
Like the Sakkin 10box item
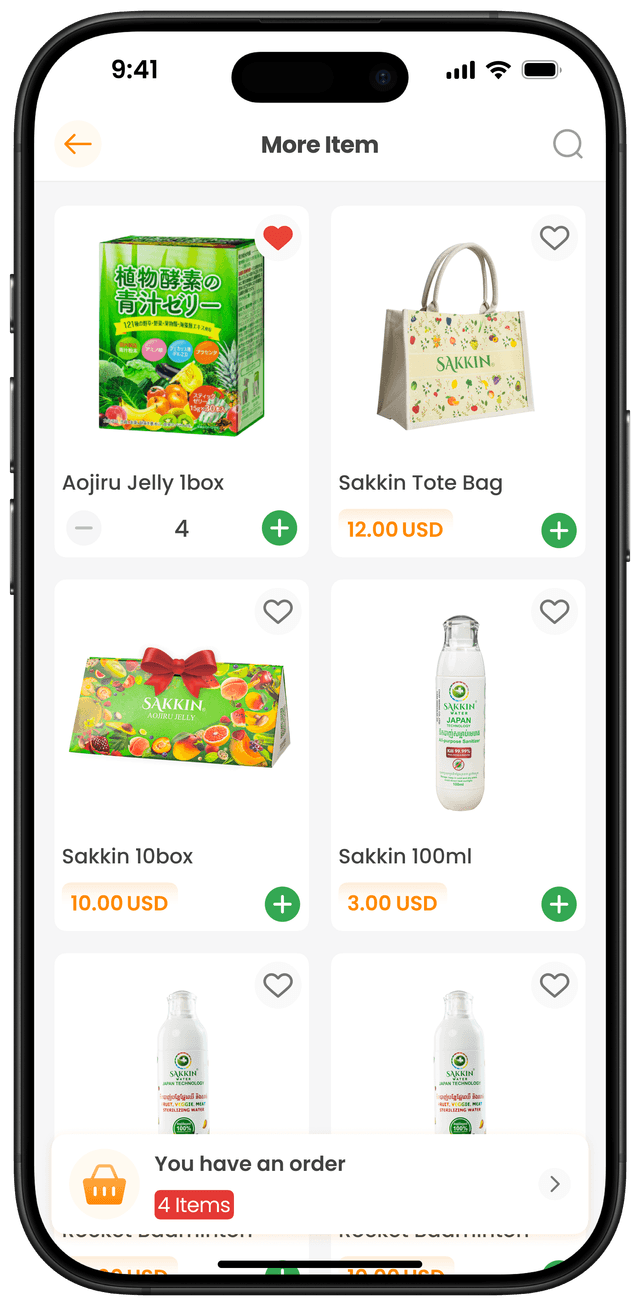[278, 611]
